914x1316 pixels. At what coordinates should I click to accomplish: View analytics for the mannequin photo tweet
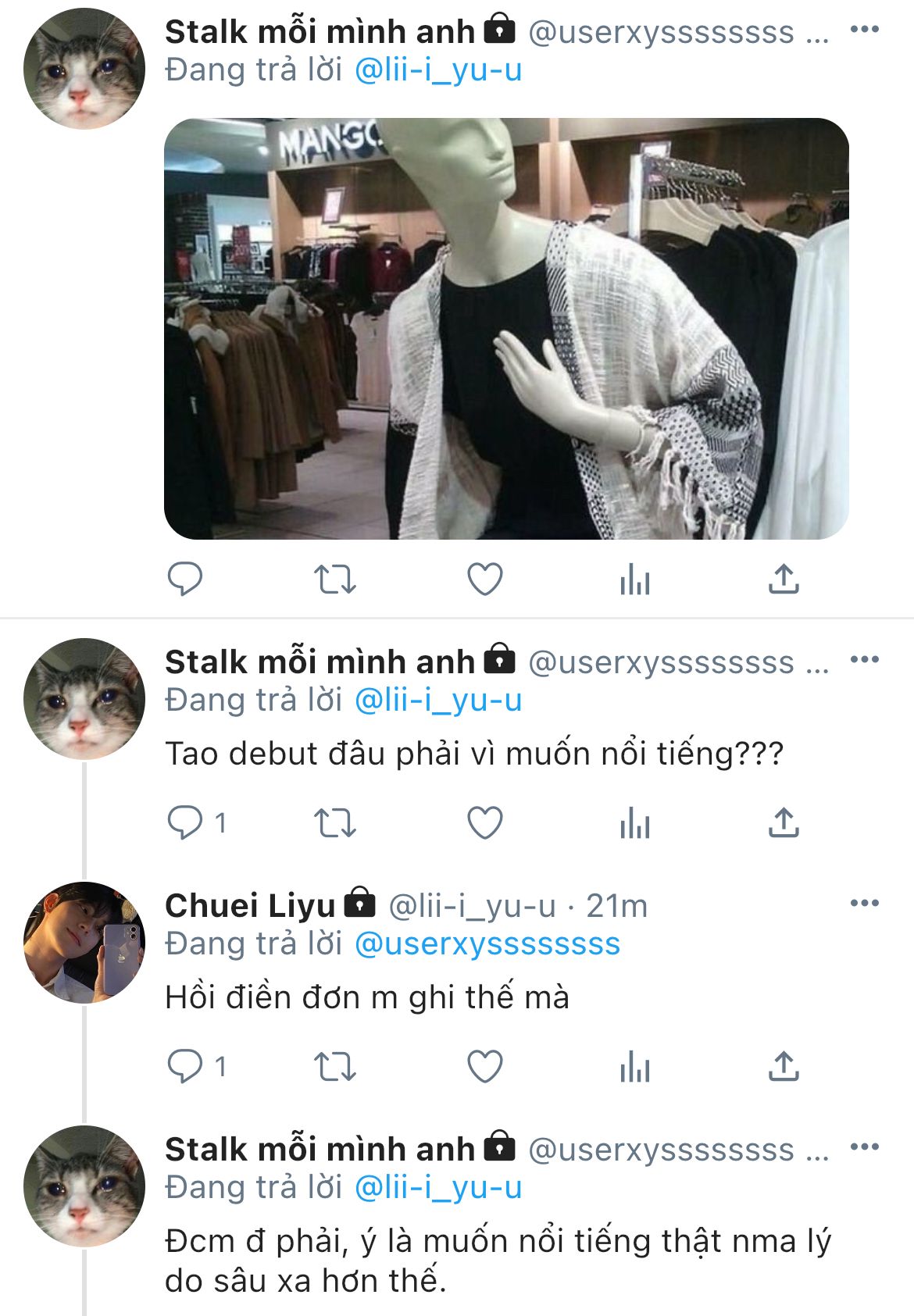coord(634,580)
